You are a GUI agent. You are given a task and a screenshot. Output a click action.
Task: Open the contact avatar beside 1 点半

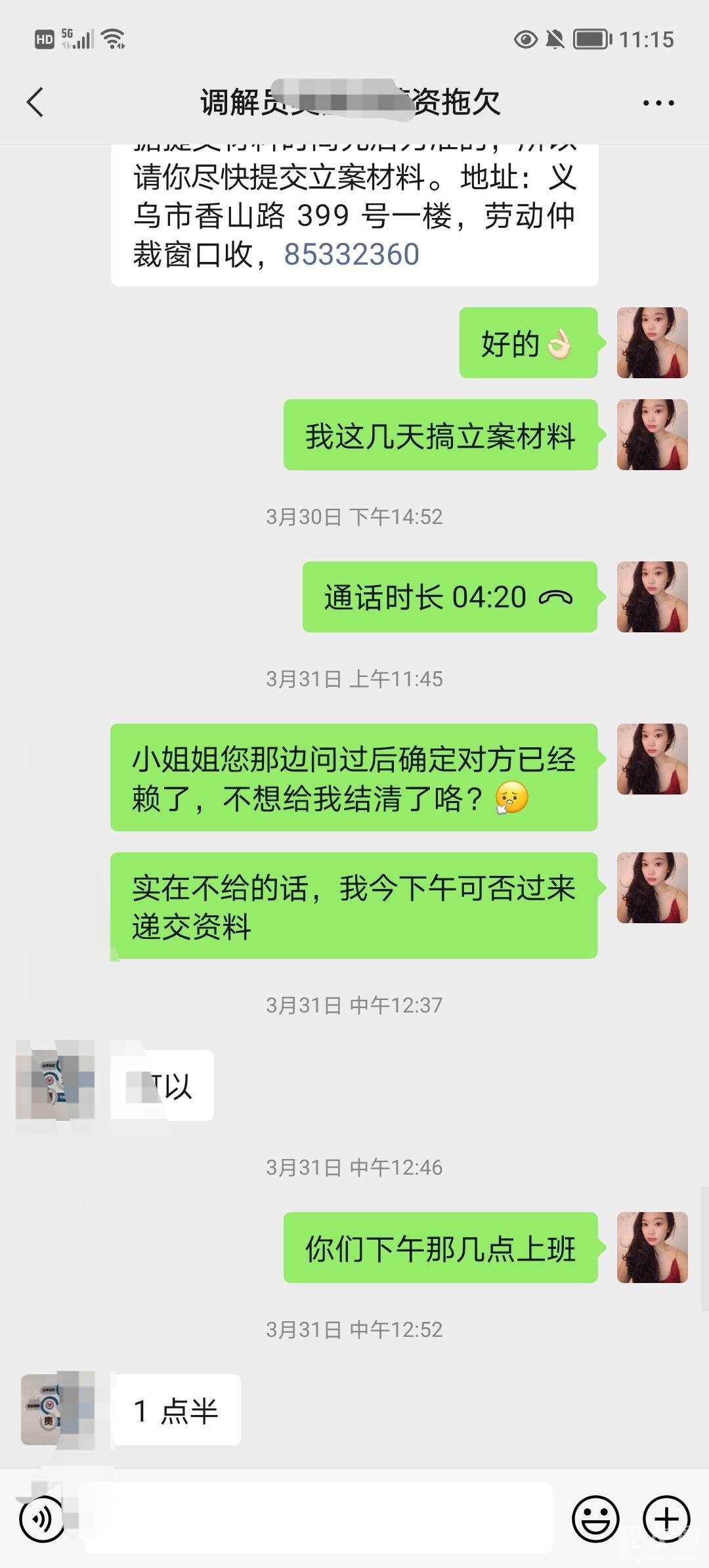click(58, 1408)
